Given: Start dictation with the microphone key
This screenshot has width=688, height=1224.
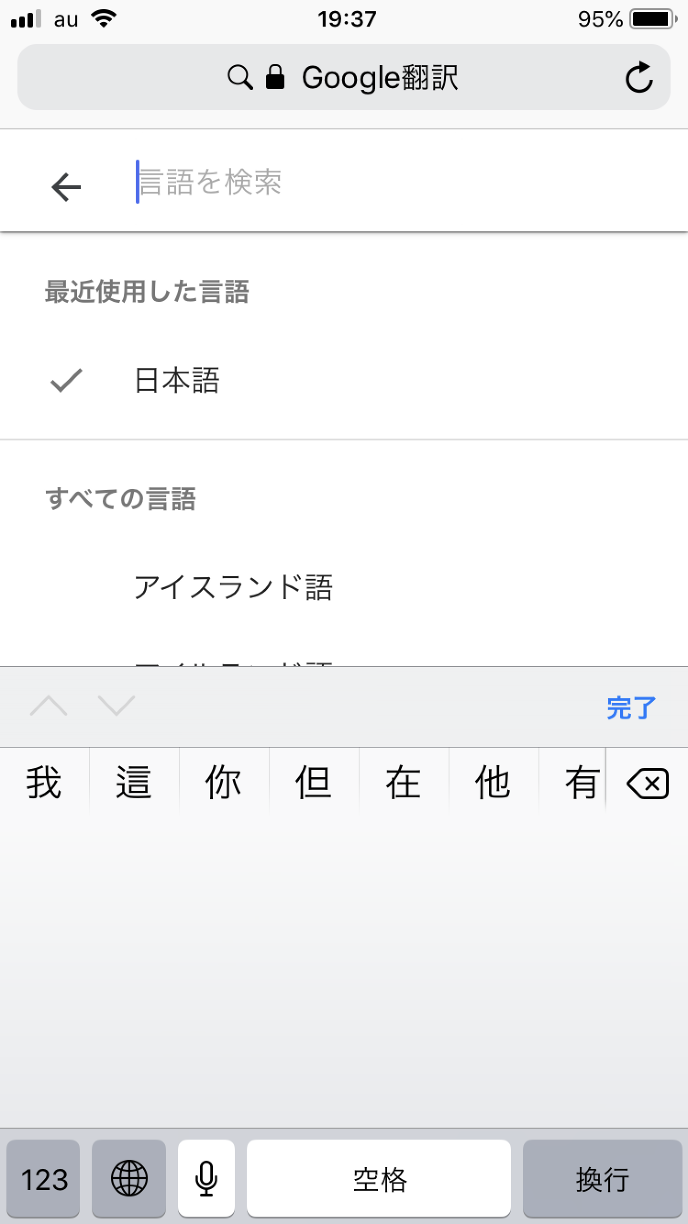Looking at the screenshot, I should 206,1179.
